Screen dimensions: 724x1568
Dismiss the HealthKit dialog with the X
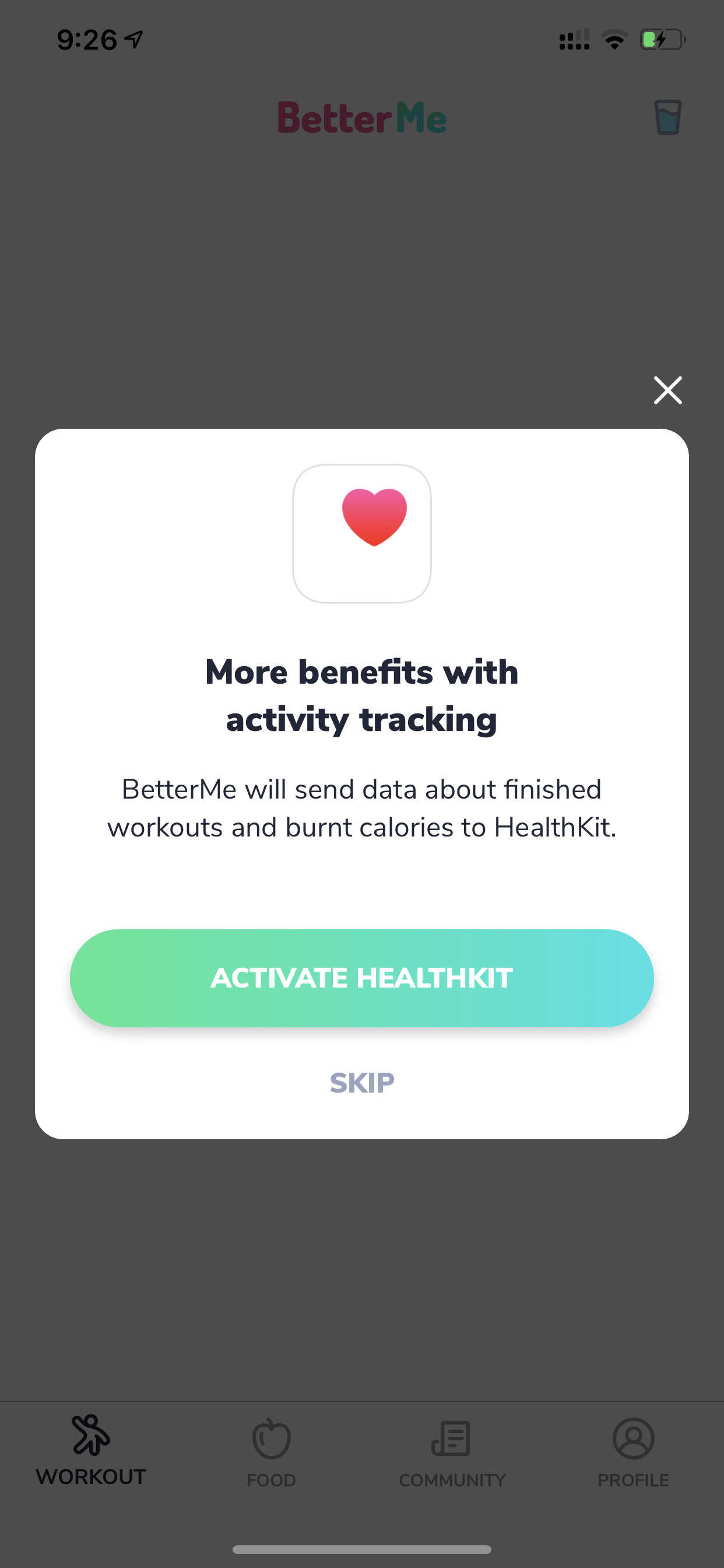(x=667, y=390)
